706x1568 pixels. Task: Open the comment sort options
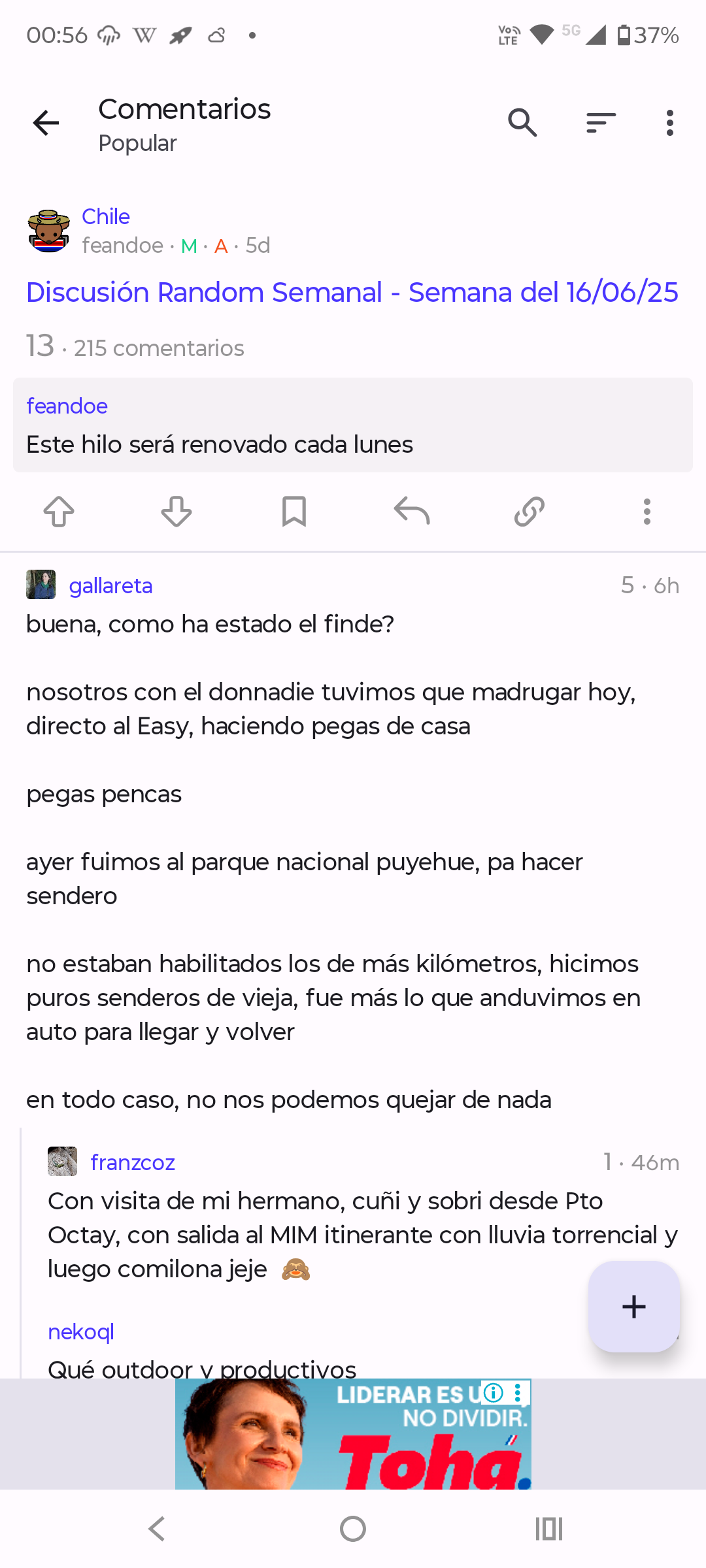pyautogui.click(x=601, y=123)
